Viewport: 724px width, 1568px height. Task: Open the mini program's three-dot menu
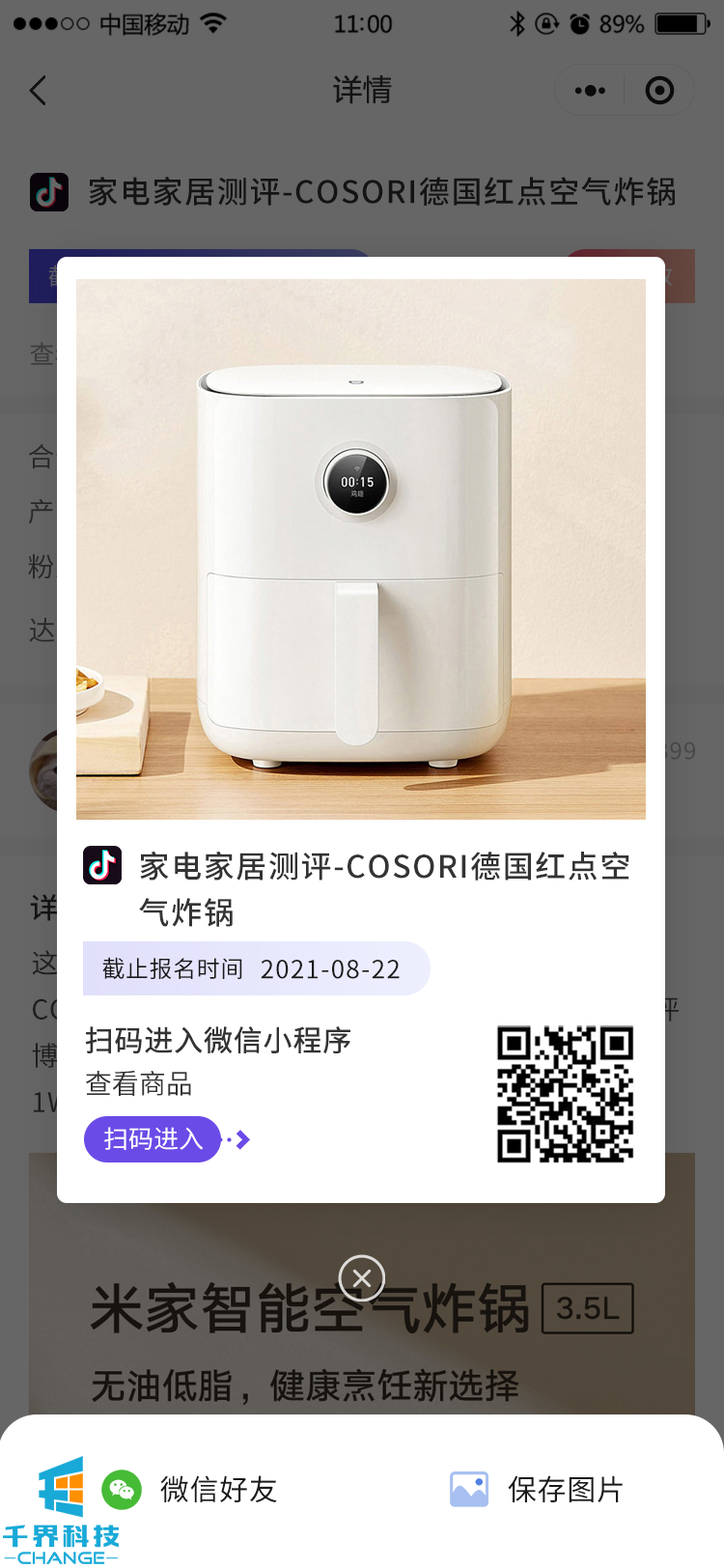point(590,91)
